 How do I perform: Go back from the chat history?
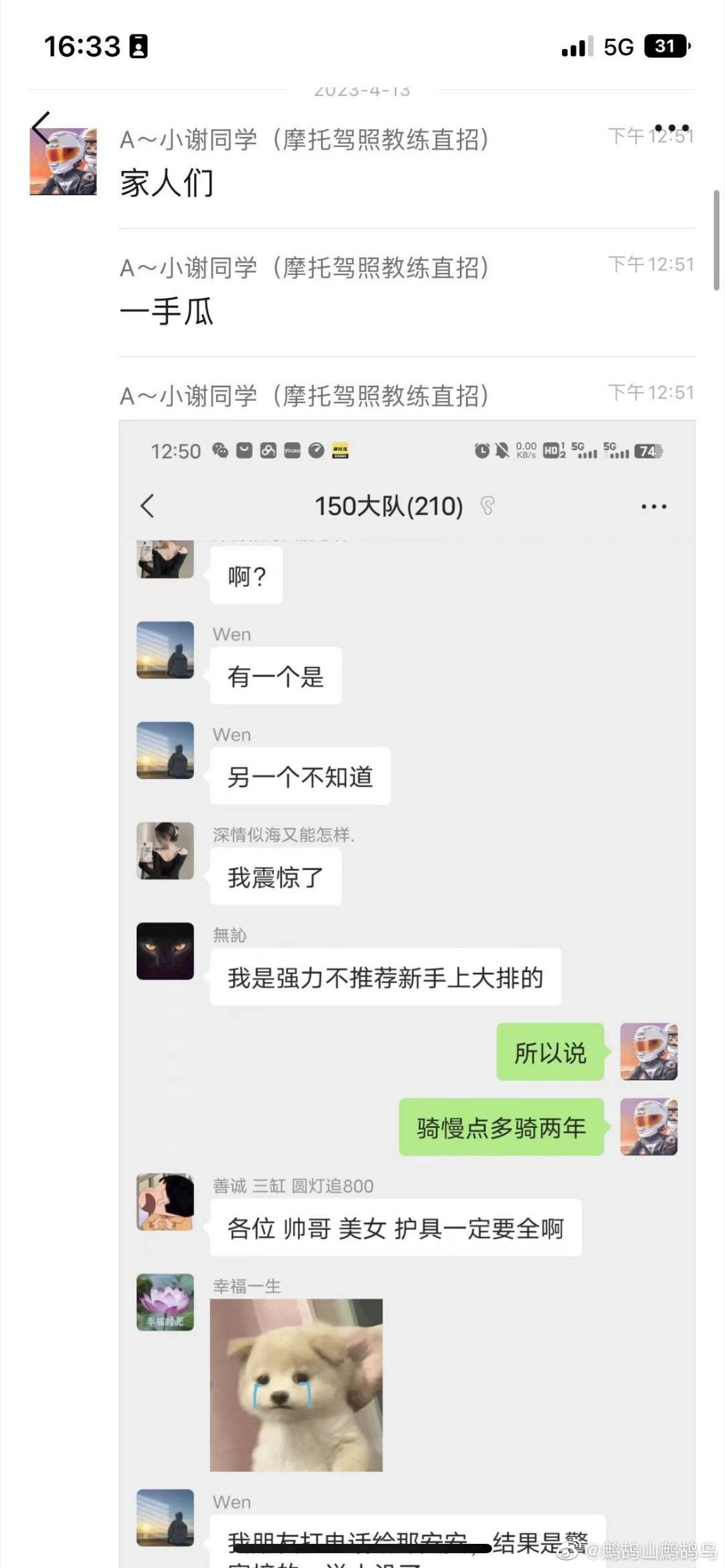[x=42, y=127]
